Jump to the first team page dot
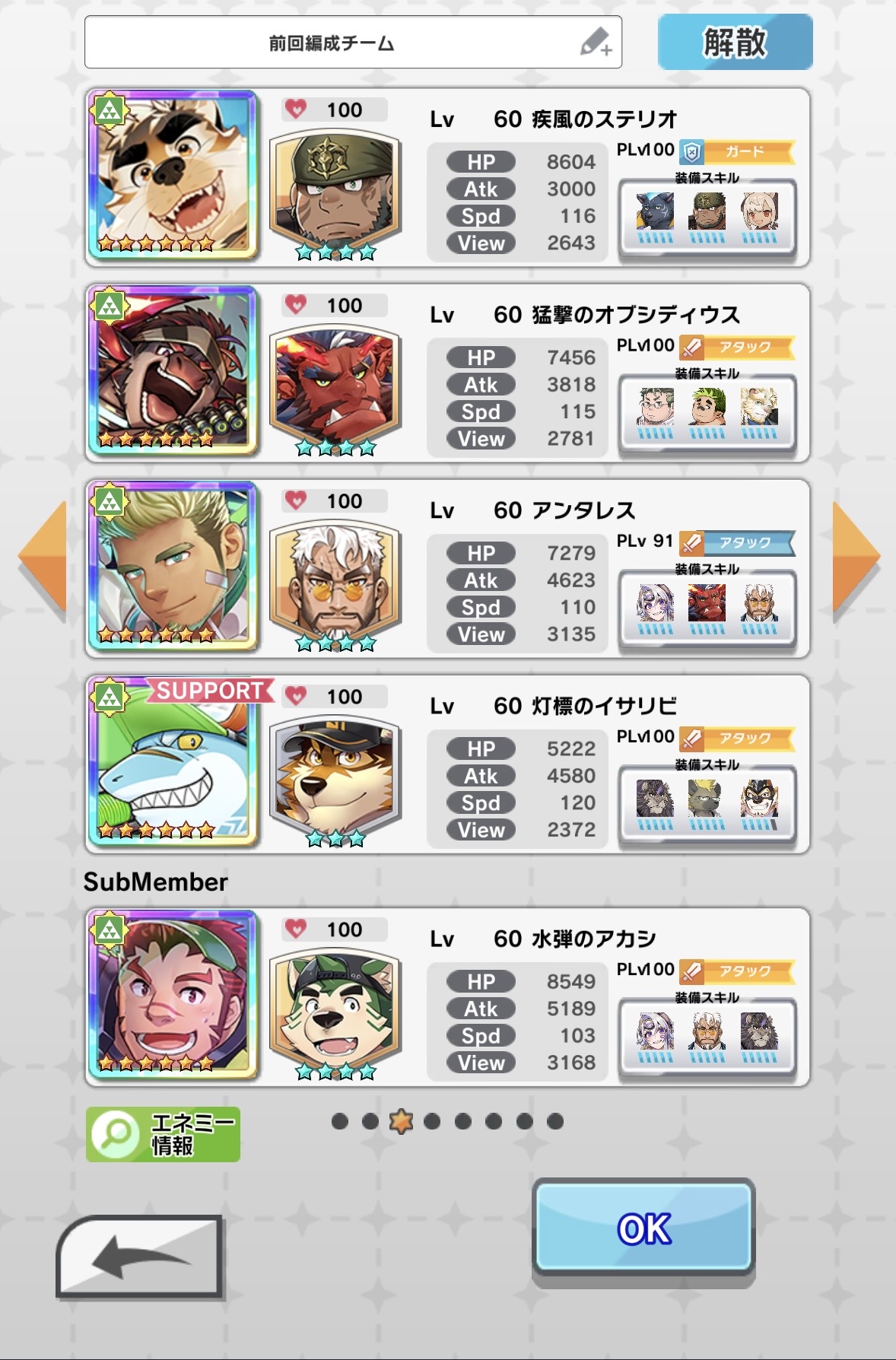Image resolution: width=896 pixels, height=1360 pixels. tap(340, 1121)
